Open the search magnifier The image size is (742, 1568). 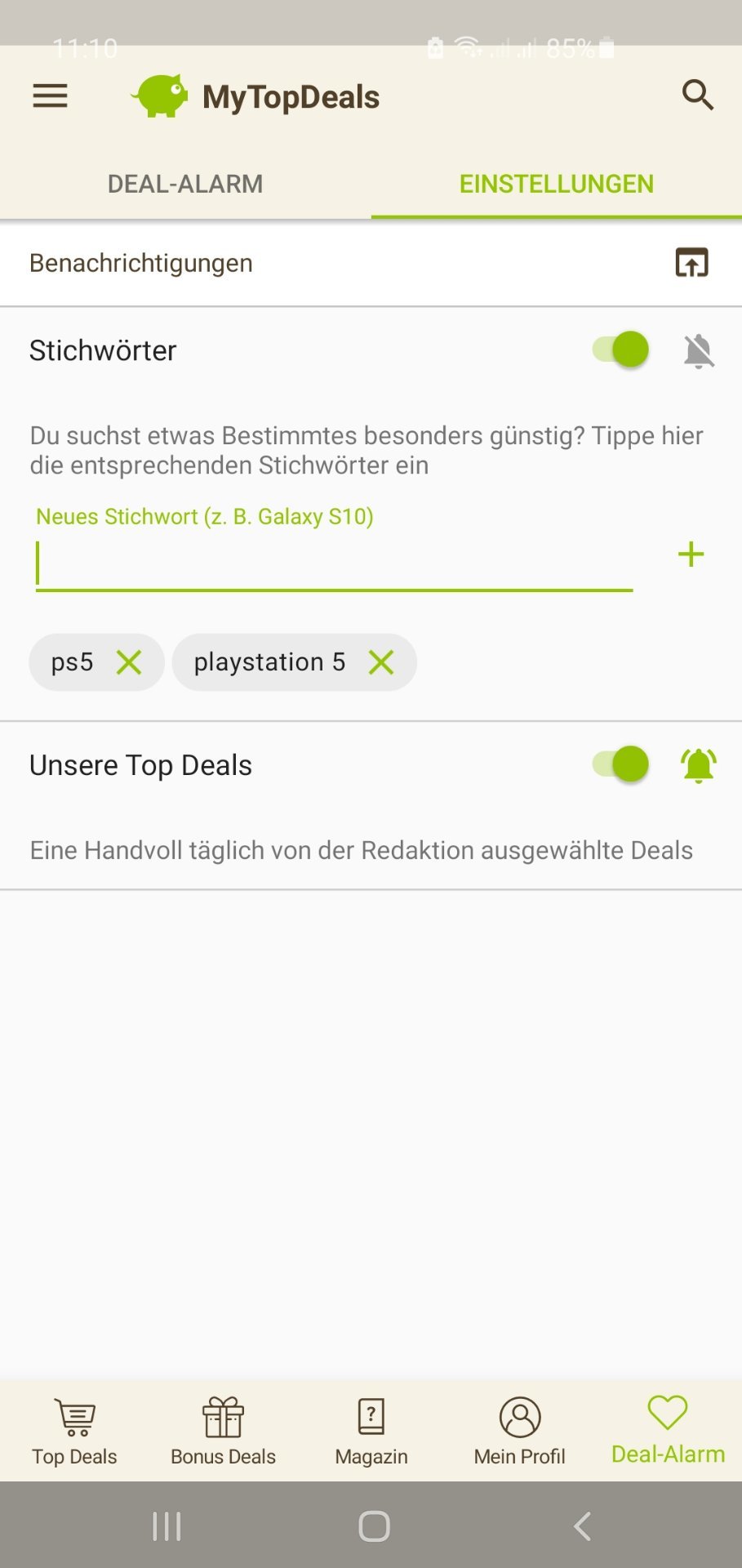pos(698,96)
